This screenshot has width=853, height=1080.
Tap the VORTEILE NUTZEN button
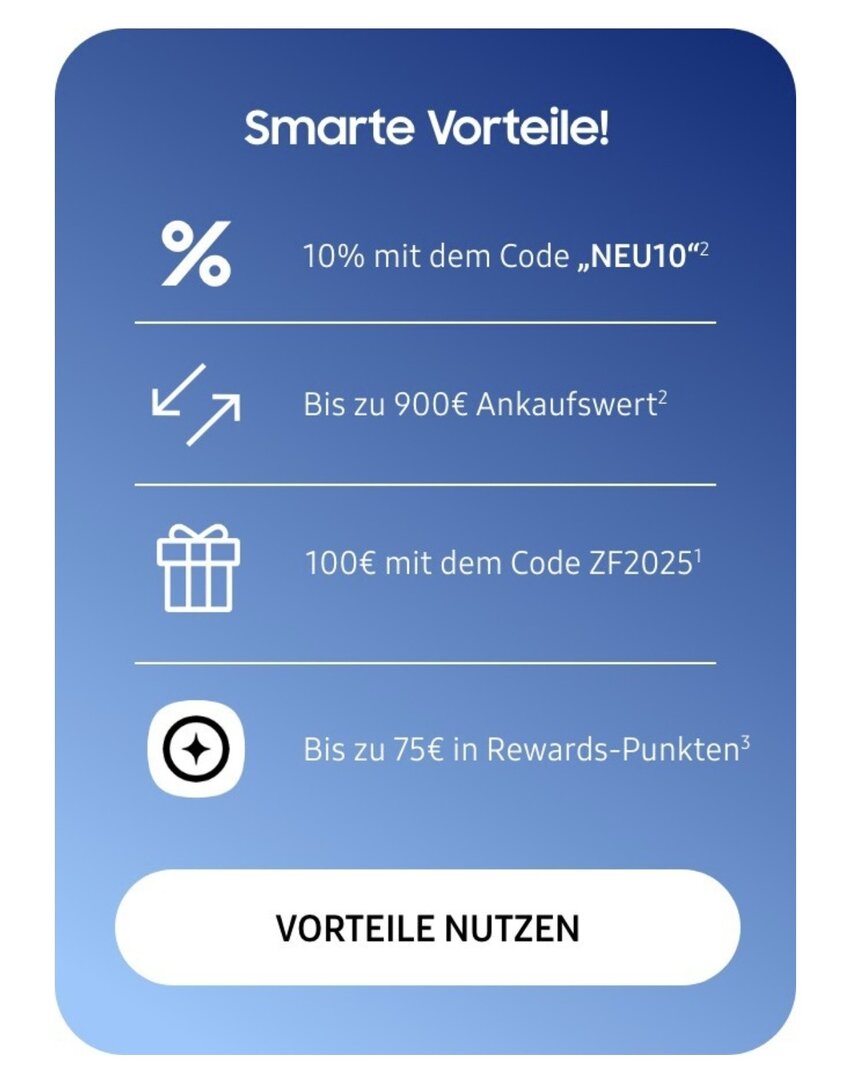427,927
